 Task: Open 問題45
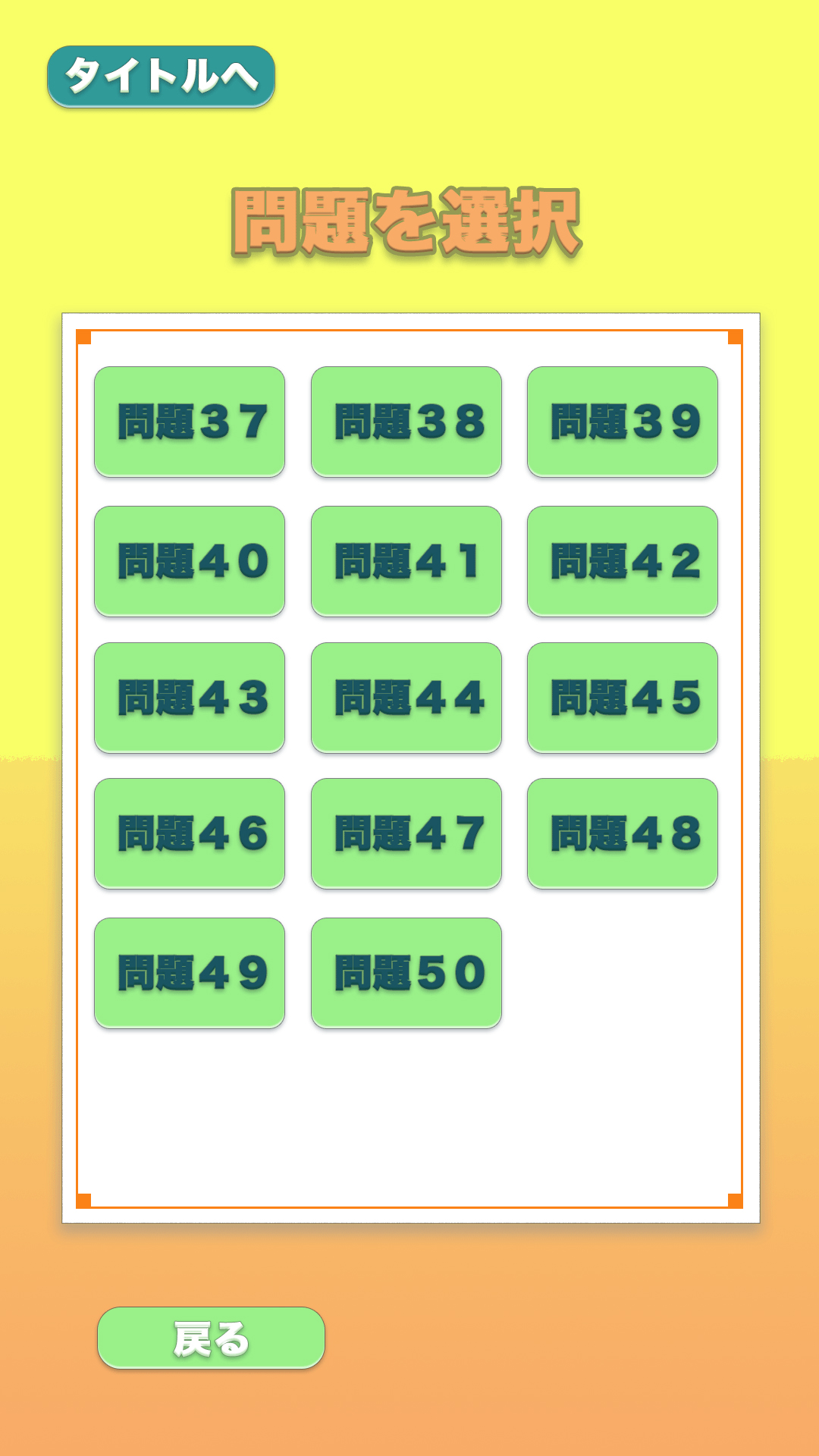623,698
